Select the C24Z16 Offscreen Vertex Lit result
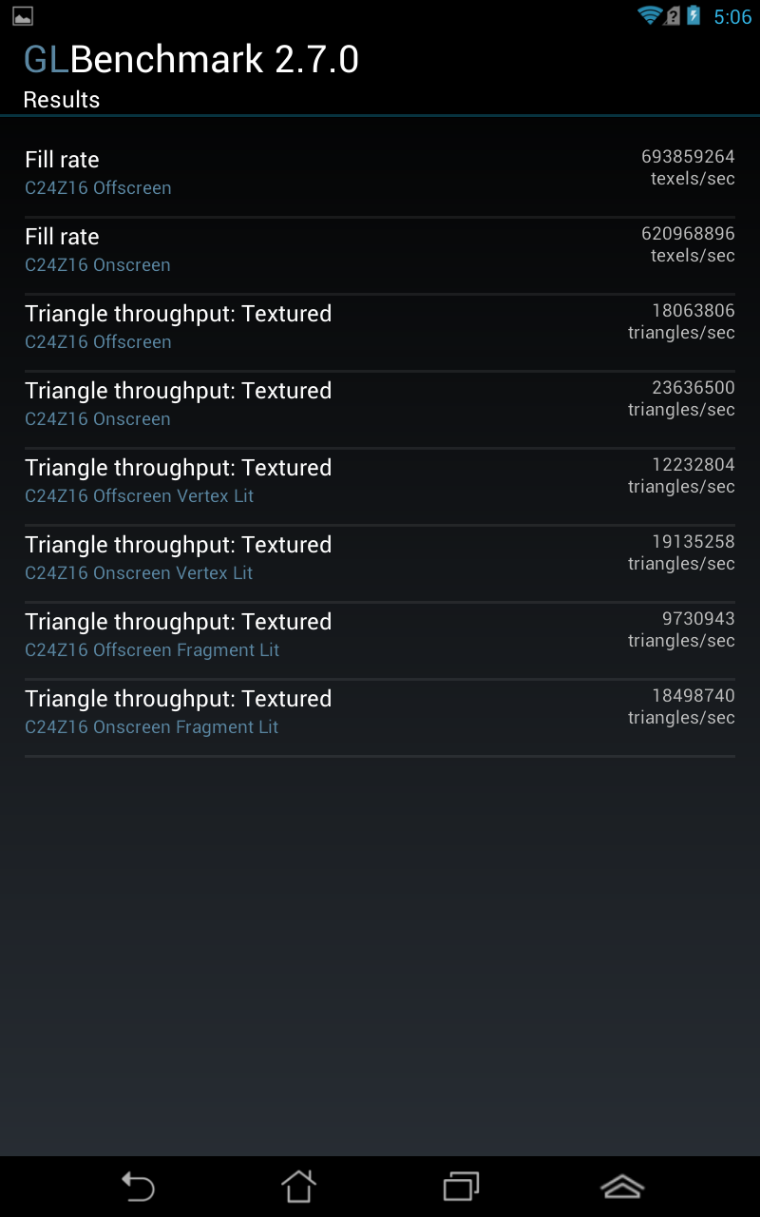The height and width of the screenshot is (1217, 760). tap(380, 481)
